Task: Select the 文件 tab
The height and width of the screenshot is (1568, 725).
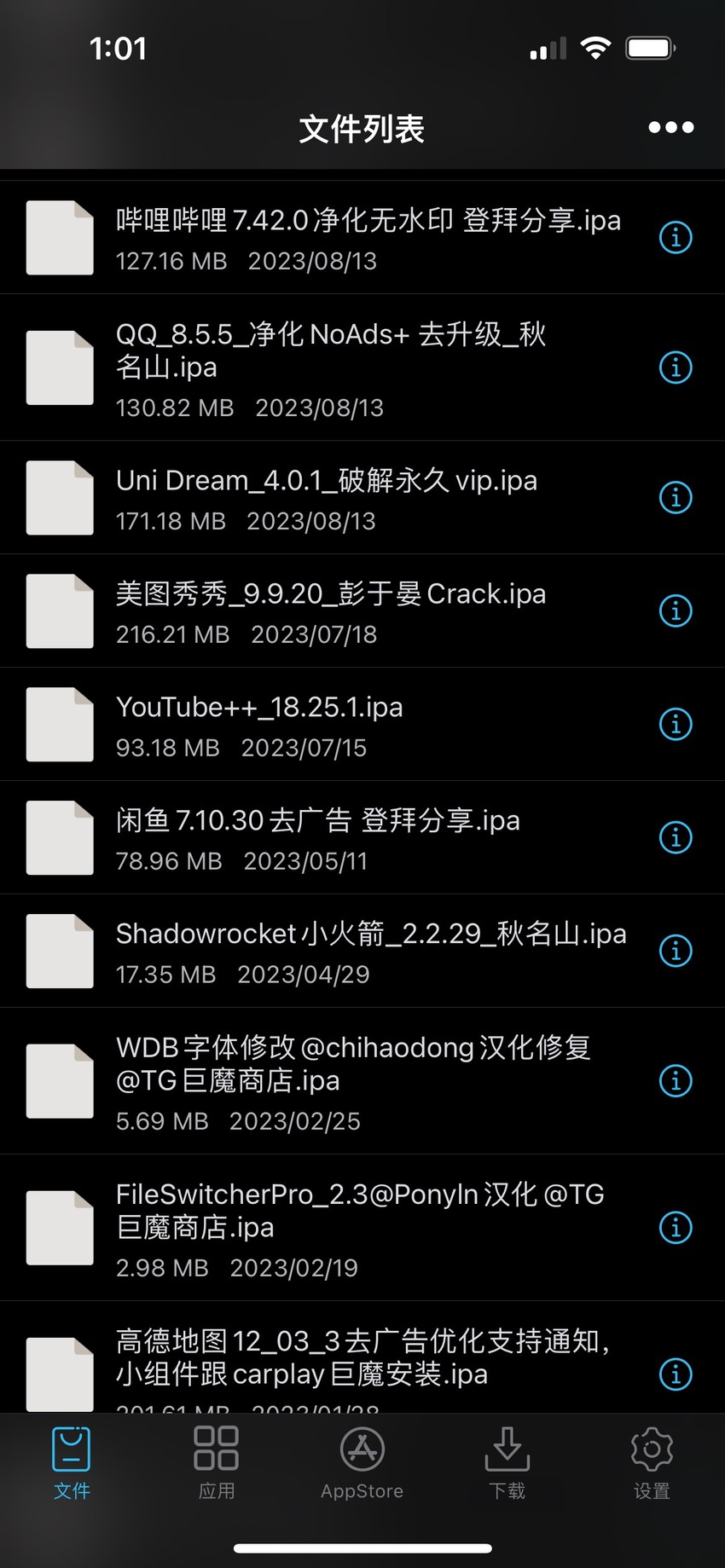Action: tap(72, 1463)
